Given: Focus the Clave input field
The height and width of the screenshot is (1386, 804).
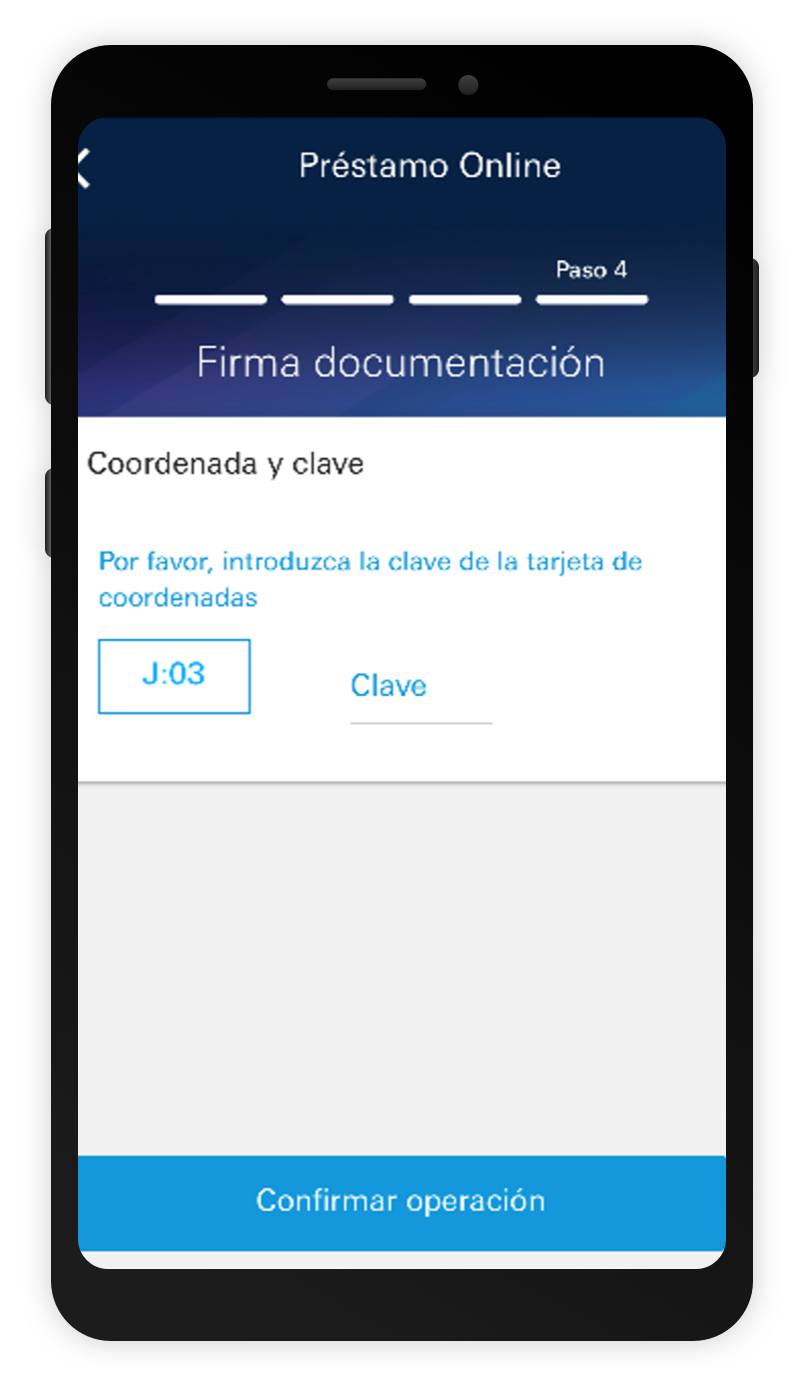Looking at the screenshot, I should click(x=420, y=688).
